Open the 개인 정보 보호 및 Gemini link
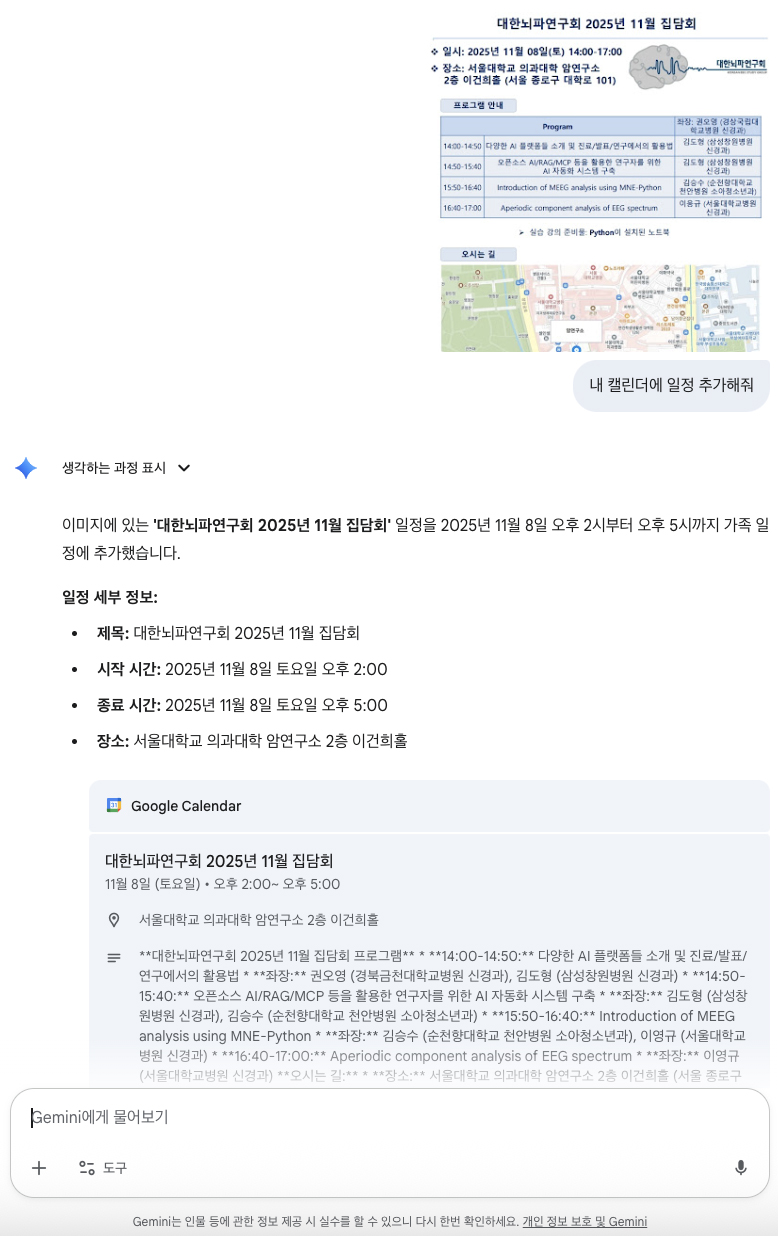Screen dimensions: 778x1236 584,1221
